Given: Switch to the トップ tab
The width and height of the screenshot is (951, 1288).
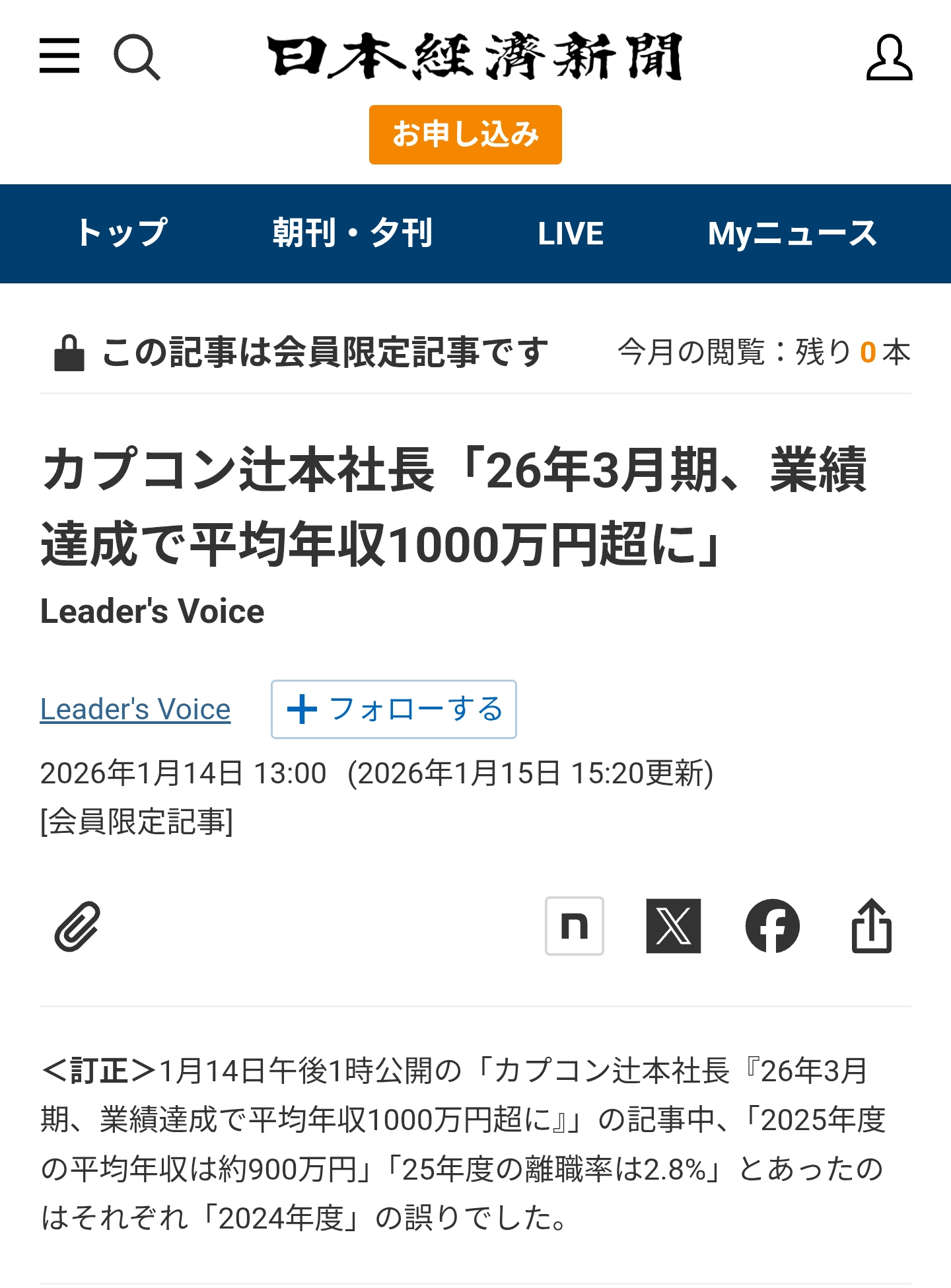Looking at the screenshot, I should [x=122, y=233].
